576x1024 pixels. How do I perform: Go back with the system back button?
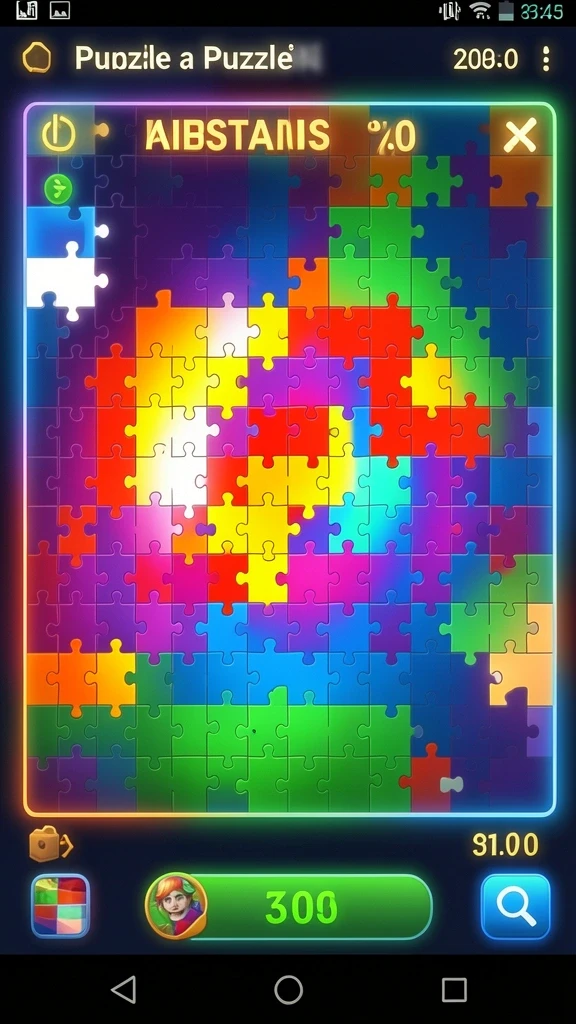click(123, 989)
